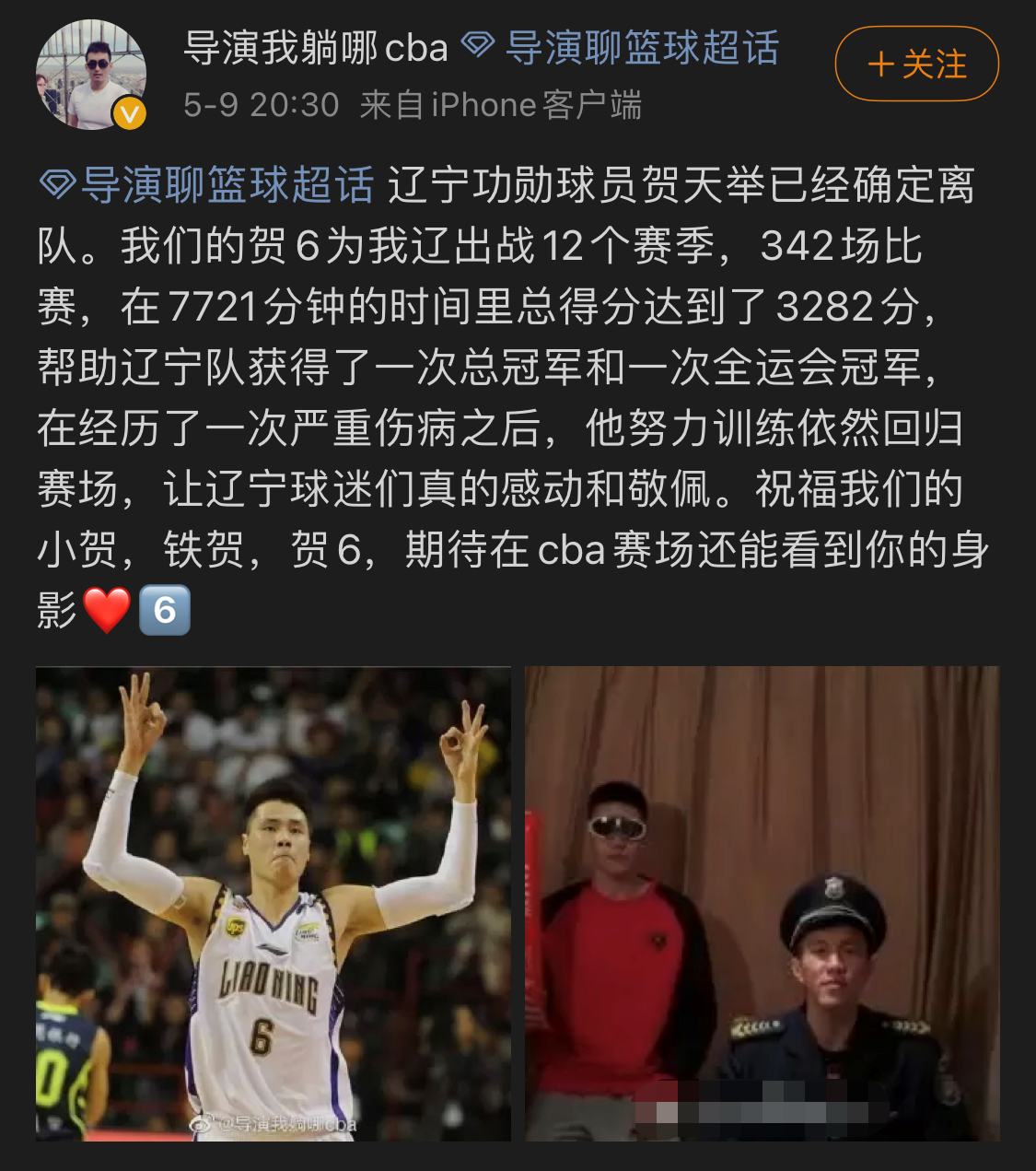Click the 来自 iPhone 客户端 source link
This screenshot has width=1036, height=1171.
(502, 105)
